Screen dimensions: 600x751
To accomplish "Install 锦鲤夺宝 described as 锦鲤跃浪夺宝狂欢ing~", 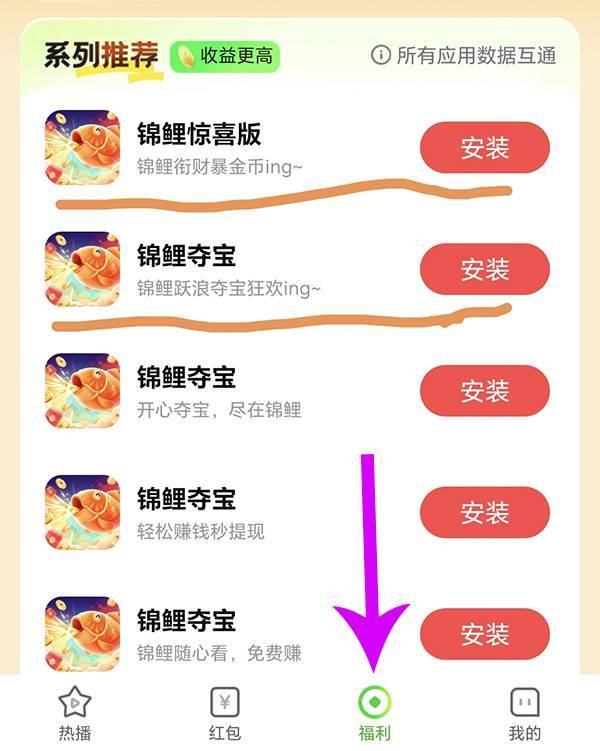I will click(x=484, y=269).
